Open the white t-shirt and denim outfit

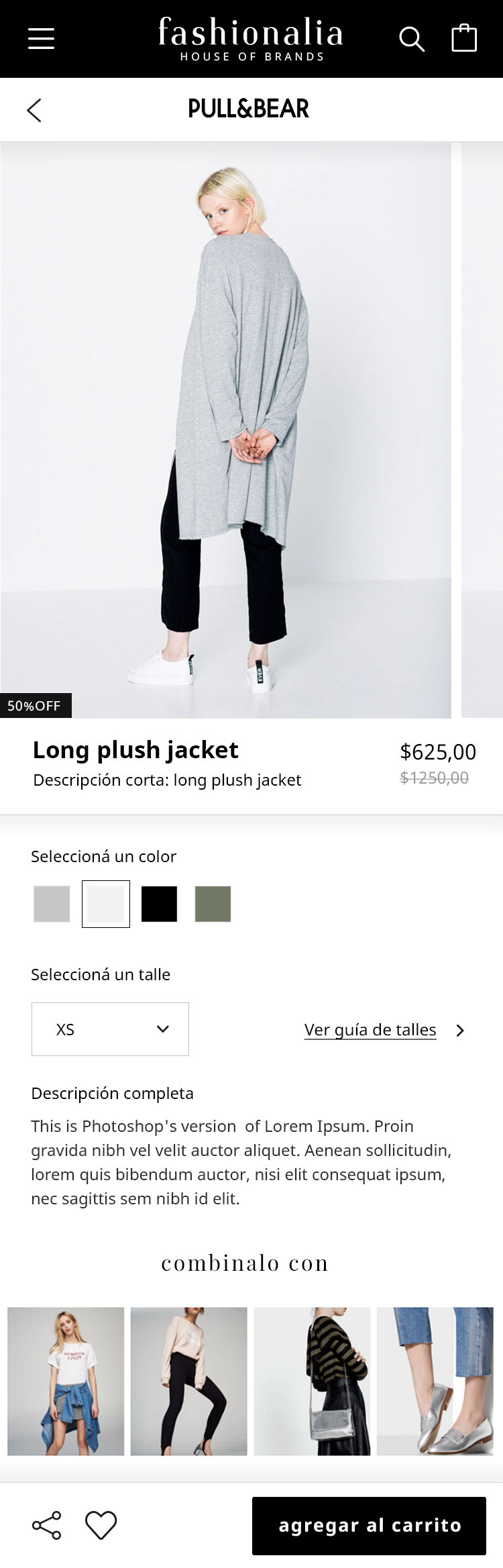click(x=66, y=1381)
